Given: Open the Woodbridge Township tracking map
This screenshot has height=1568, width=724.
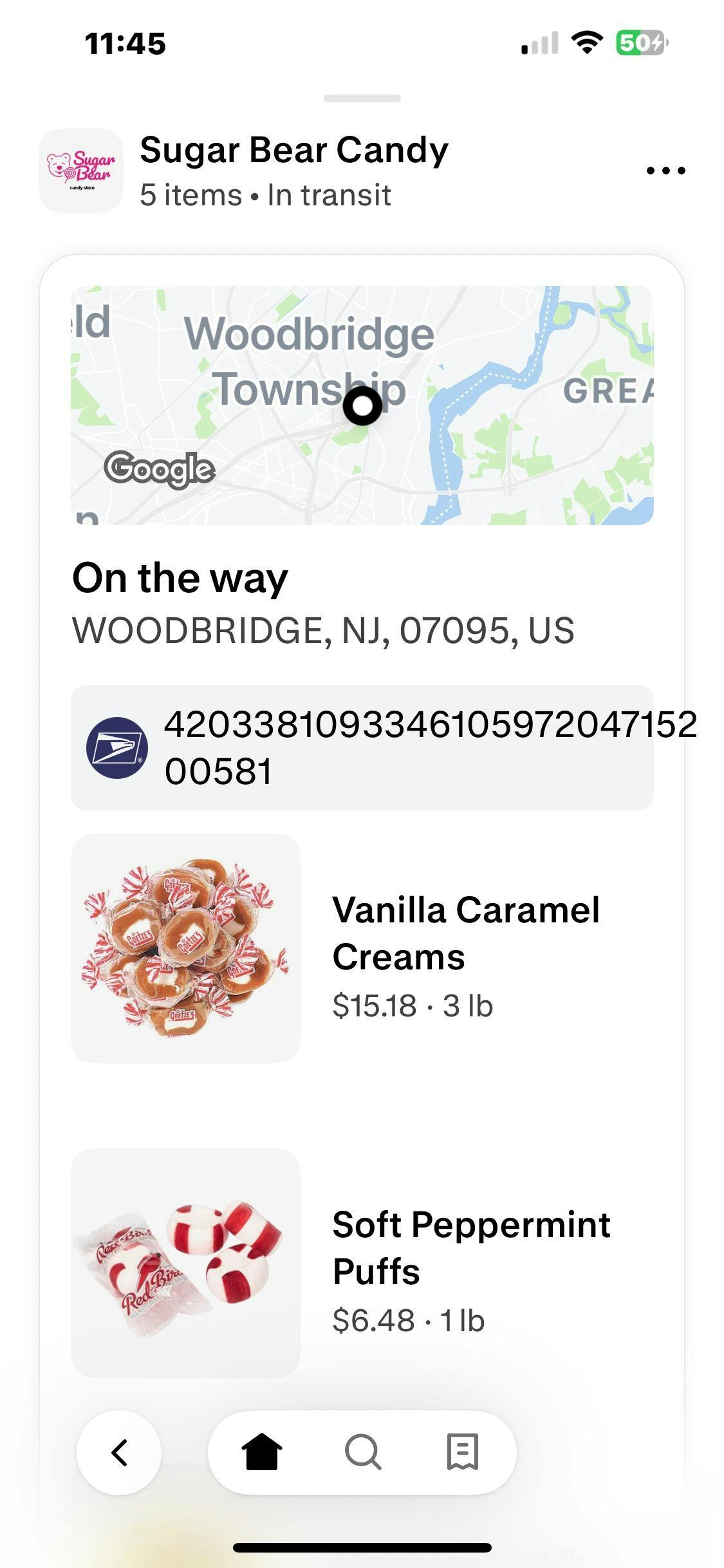Looking at the screenshot, I should click(x=362, y=406).
